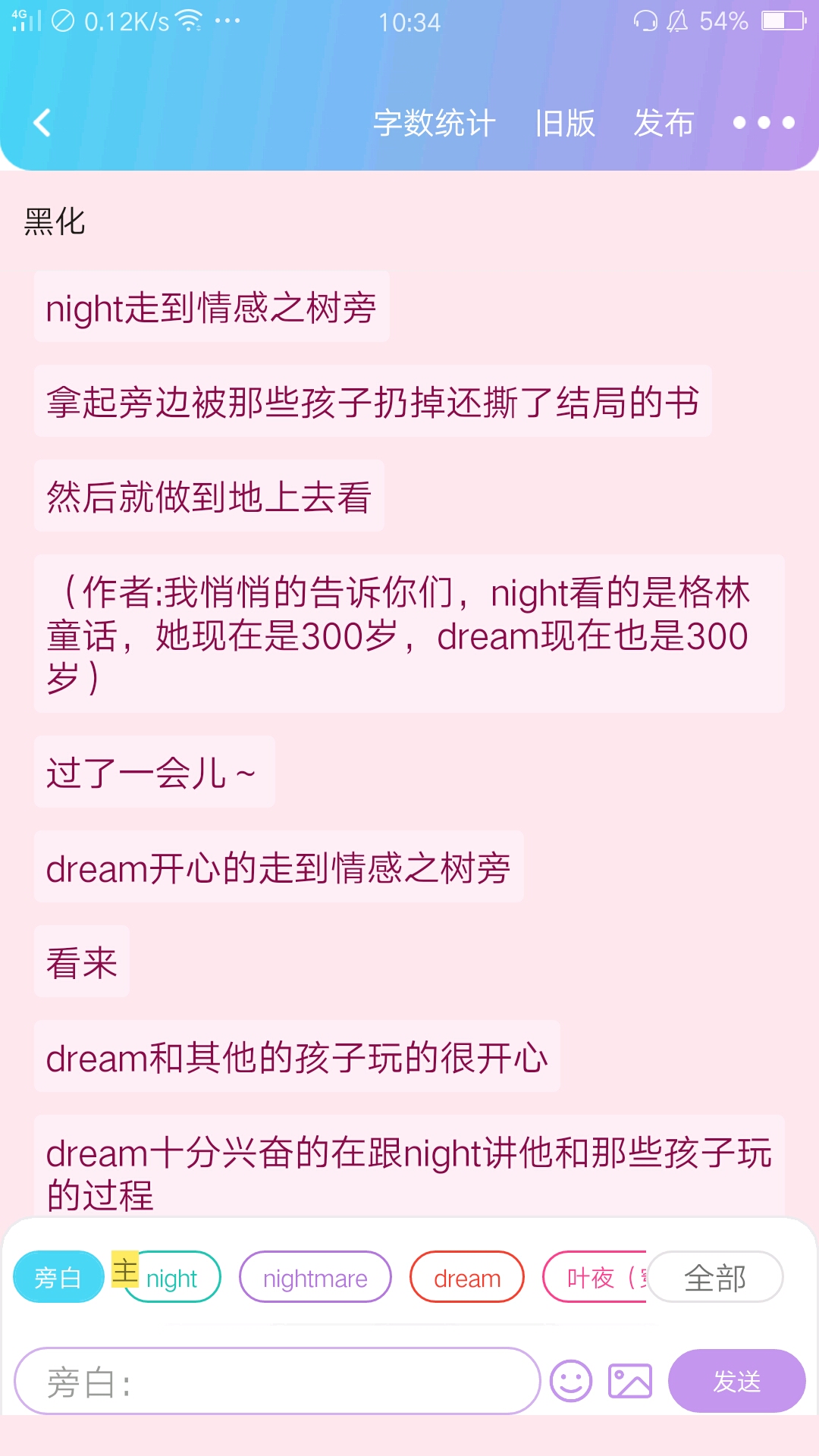Insert a picture with the image icon
Screen dimensions: 819x1456
[630, 1381]
